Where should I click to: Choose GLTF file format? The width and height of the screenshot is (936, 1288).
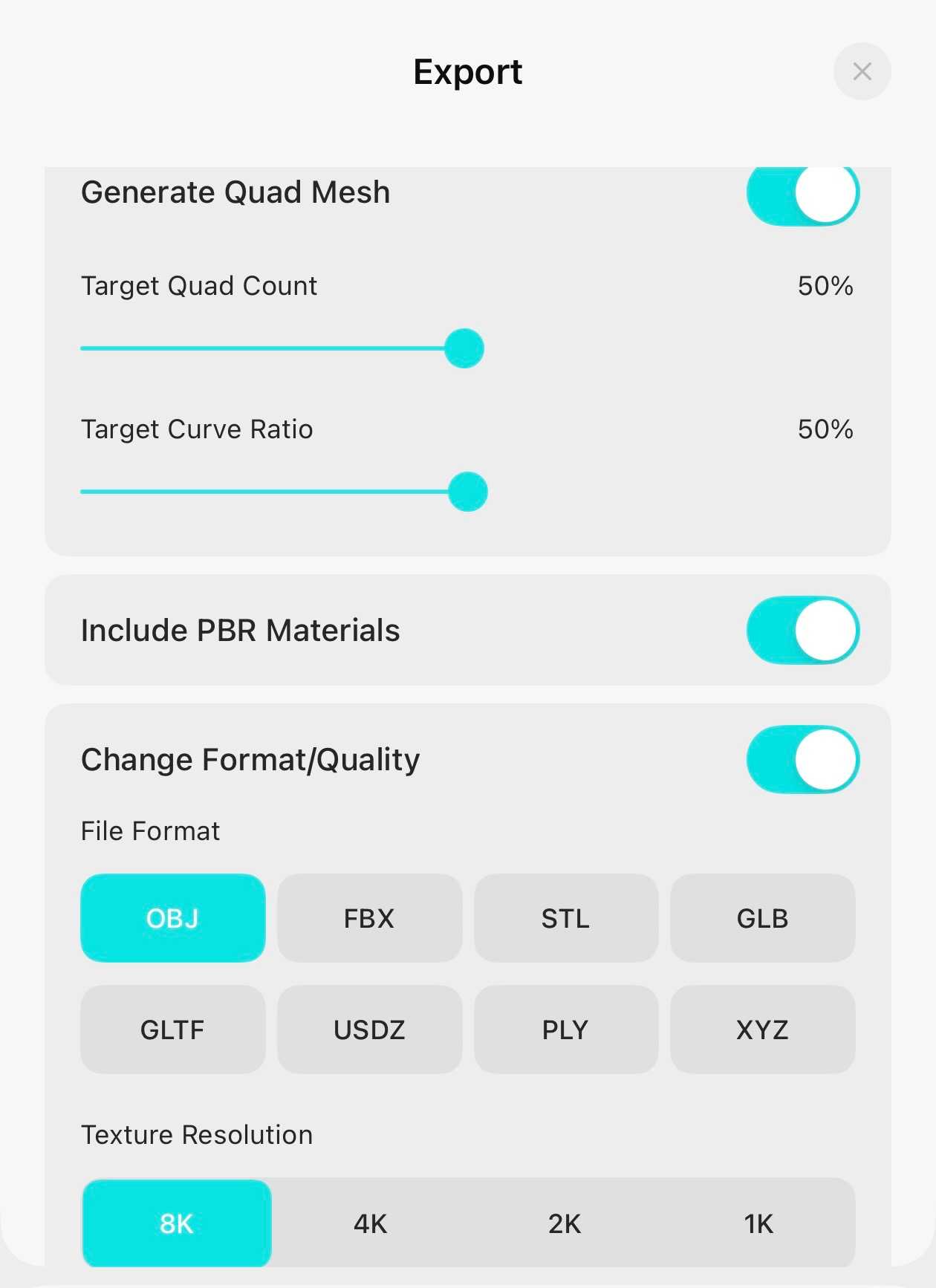pyautogui.click(x=172, y=1030)
